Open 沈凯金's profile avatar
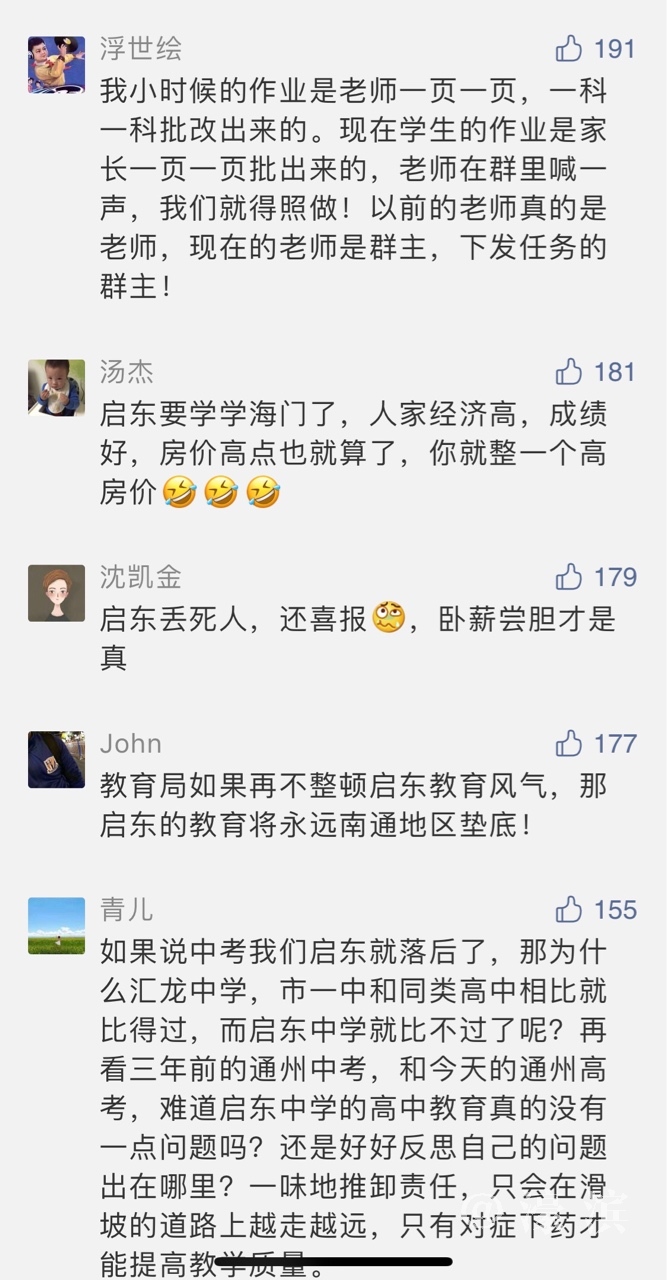Screen dimensions: 667x1280 tap(56, 593)
